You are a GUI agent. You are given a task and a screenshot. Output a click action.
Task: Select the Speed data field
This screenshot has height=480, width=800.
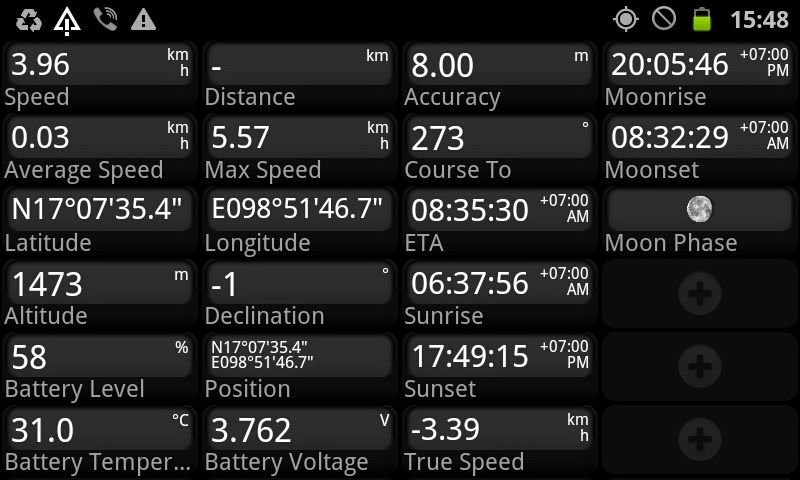click(x=99, y=64)
